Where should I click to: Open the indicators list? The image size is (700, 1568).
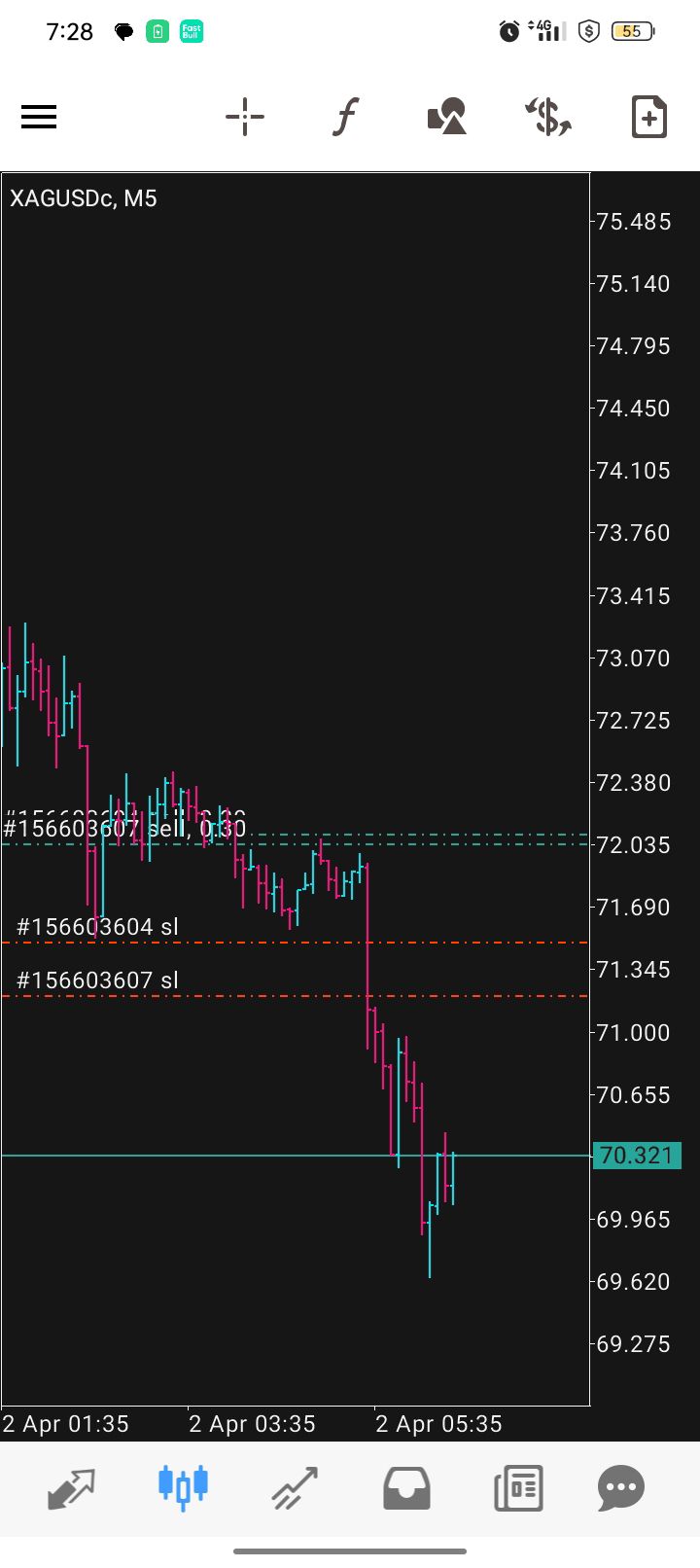pyautogui.click(x=345, y=118)
